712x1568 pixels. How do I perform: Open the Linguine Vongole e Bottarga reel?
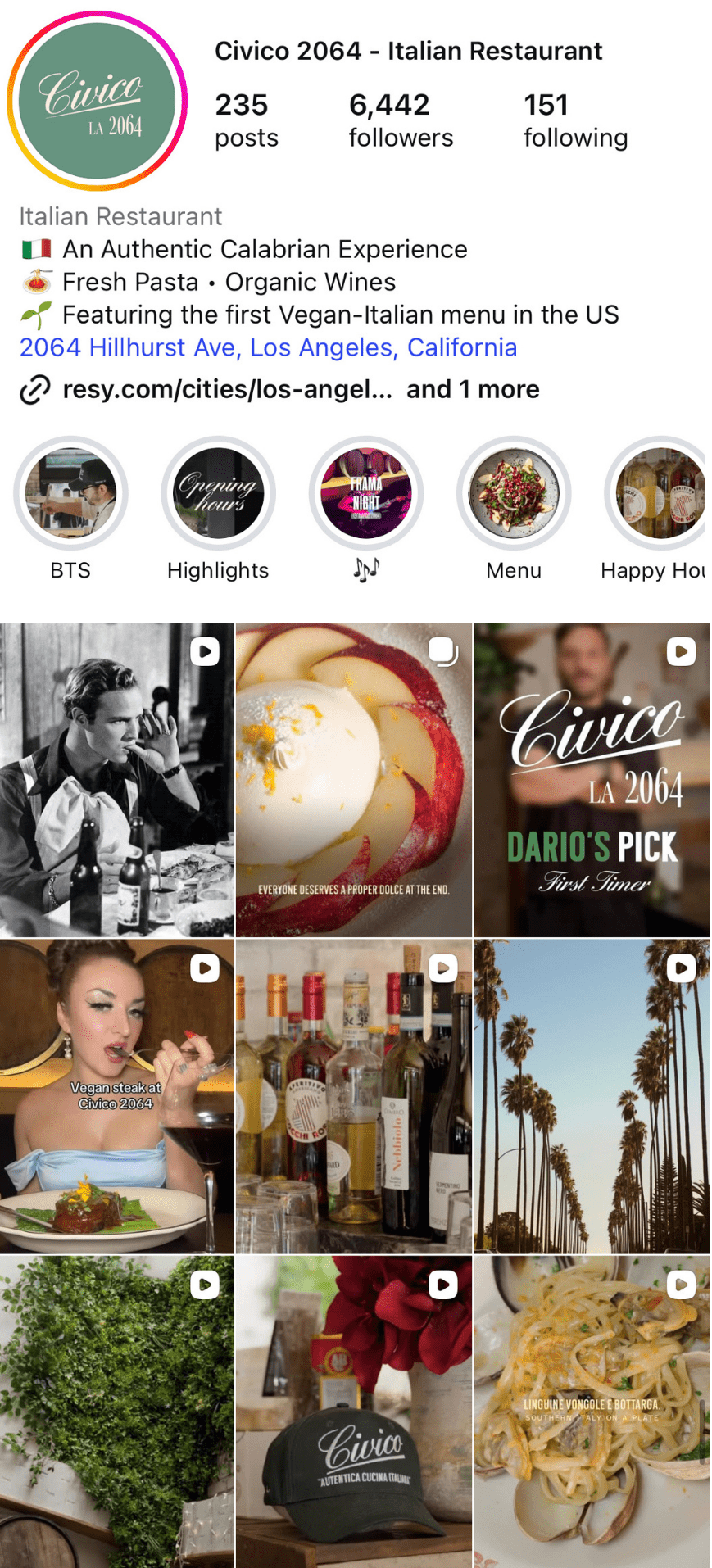tap(592, 1412)
